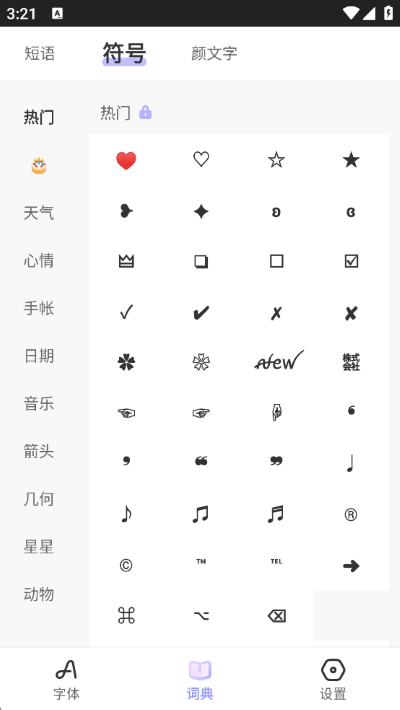
Task: Tap the lock icon beside 热门
Action: click(x=145, y=112)
